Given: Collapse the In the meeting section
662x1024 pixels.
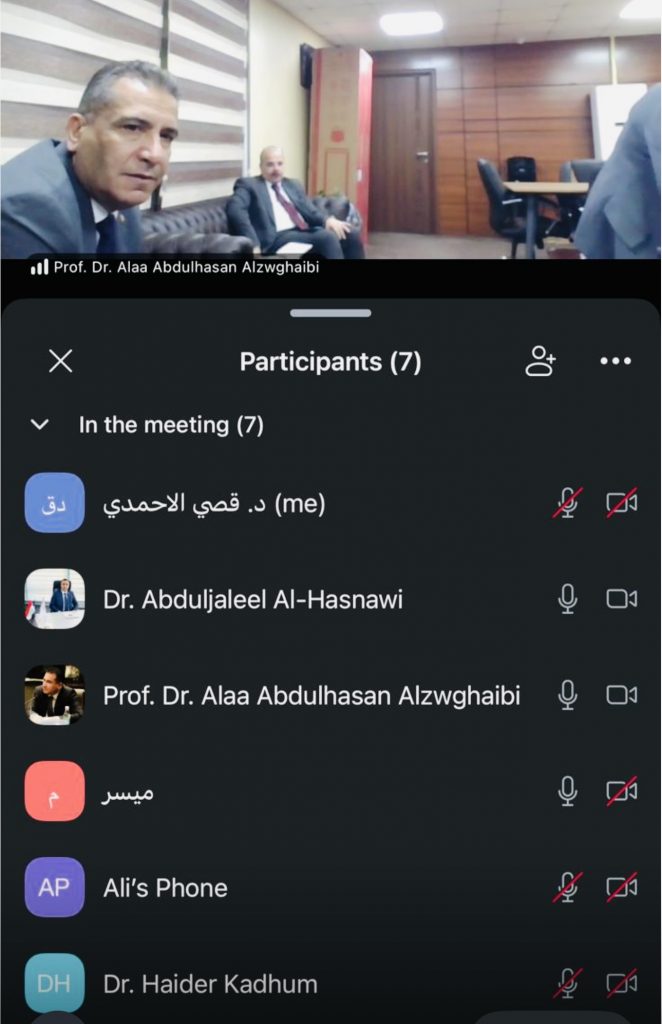Looking at the screenshot, I should [x=40, y=425].
